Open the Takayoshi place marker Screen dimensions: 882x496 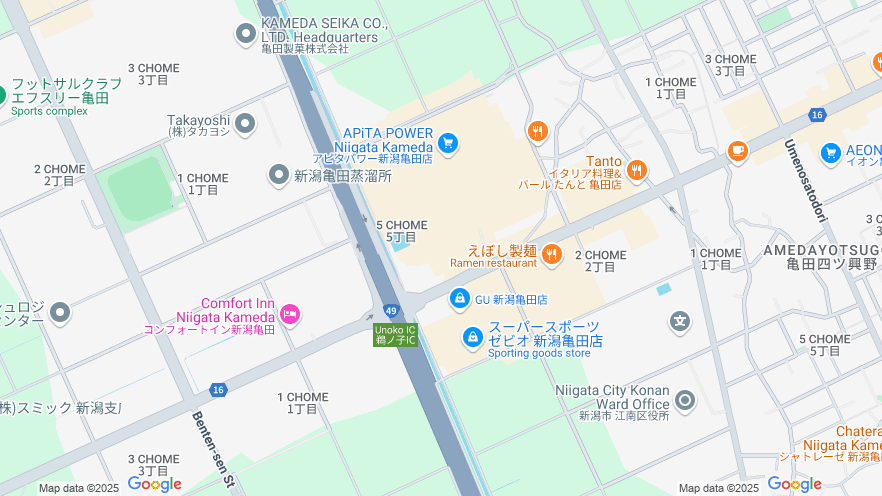(245, 125)
